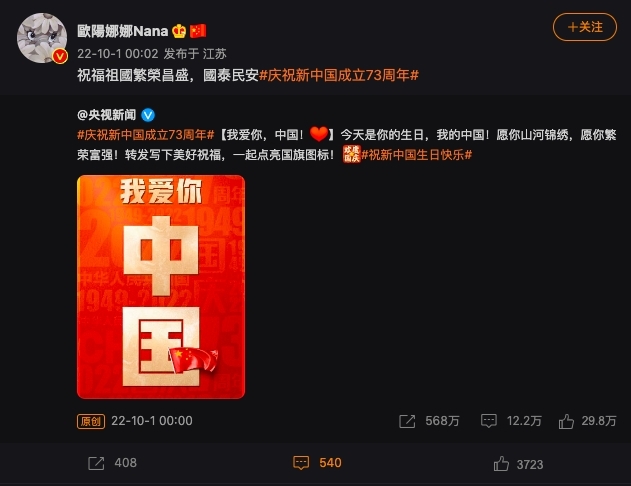Follow 歐陽娜娜Nana with +关注 button
Viewport: 631px width, 486px height.
point(584,27)
